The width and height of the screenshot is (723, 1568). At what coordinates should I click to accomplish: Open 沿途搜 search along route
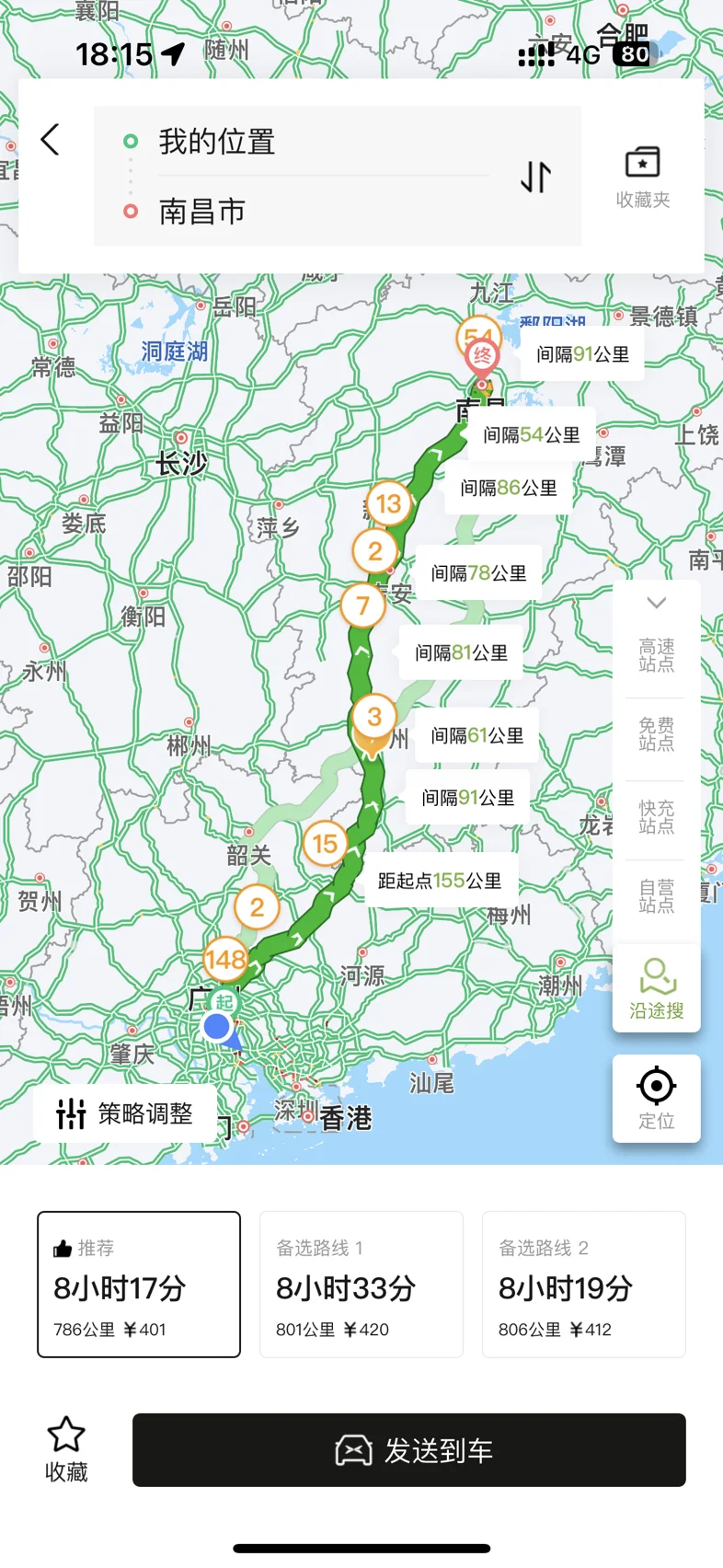tap(657, 989)
